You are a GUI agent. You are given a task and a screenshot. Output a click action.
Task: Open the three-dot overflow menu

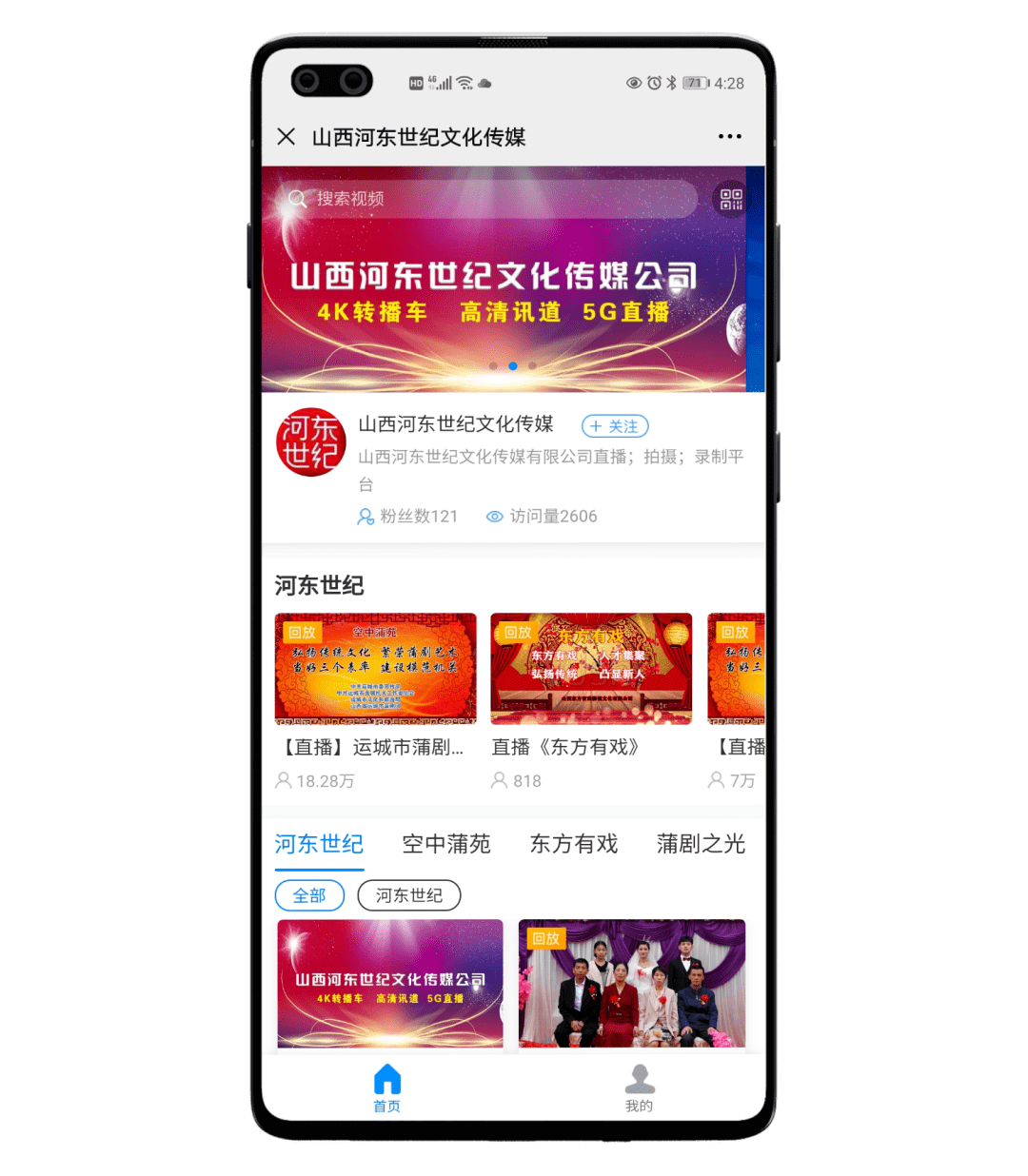point(729,137)
